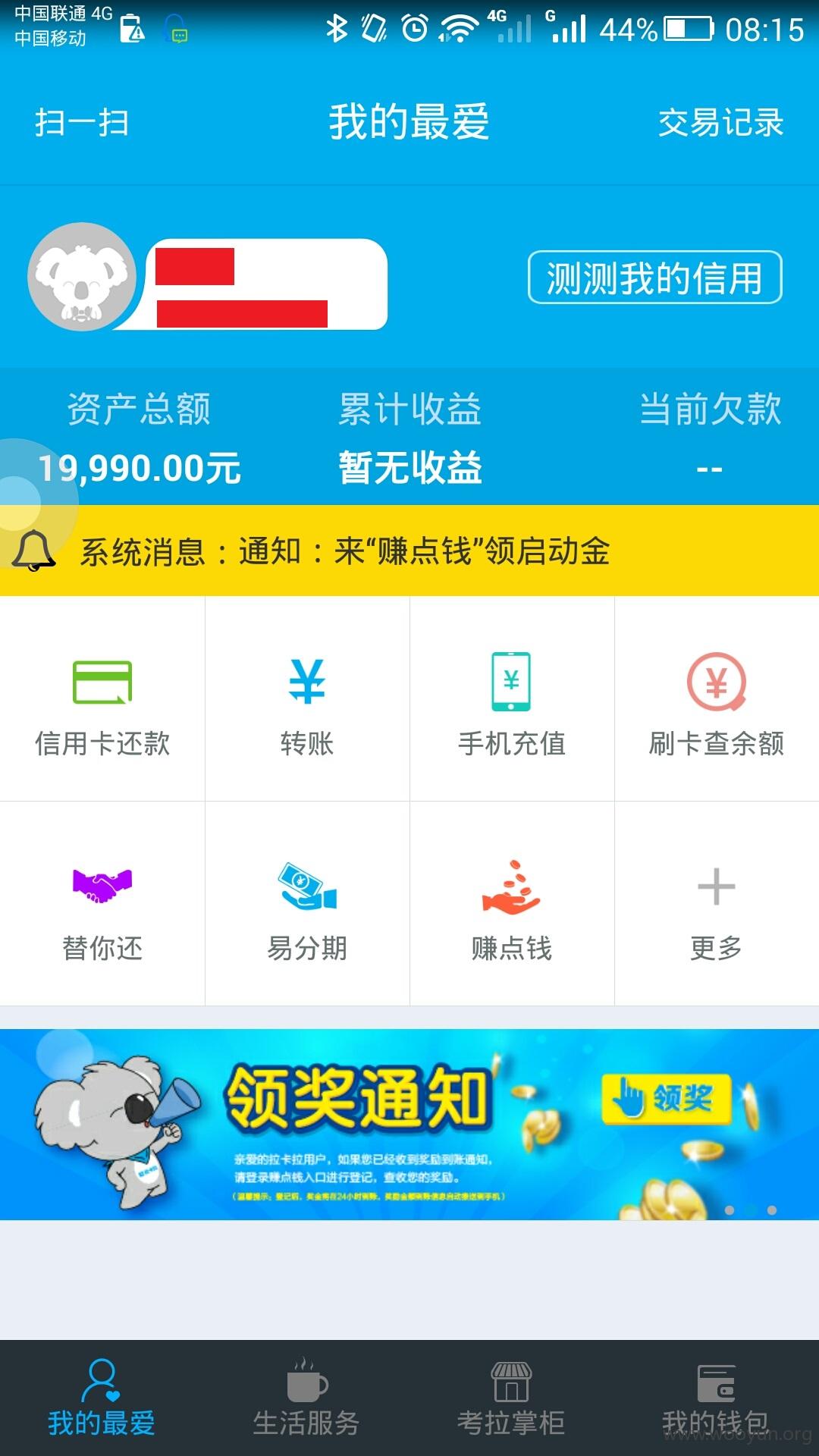Switch to the 我的钱包 tab
The image size is (819, 1456).
[716, 1398]
